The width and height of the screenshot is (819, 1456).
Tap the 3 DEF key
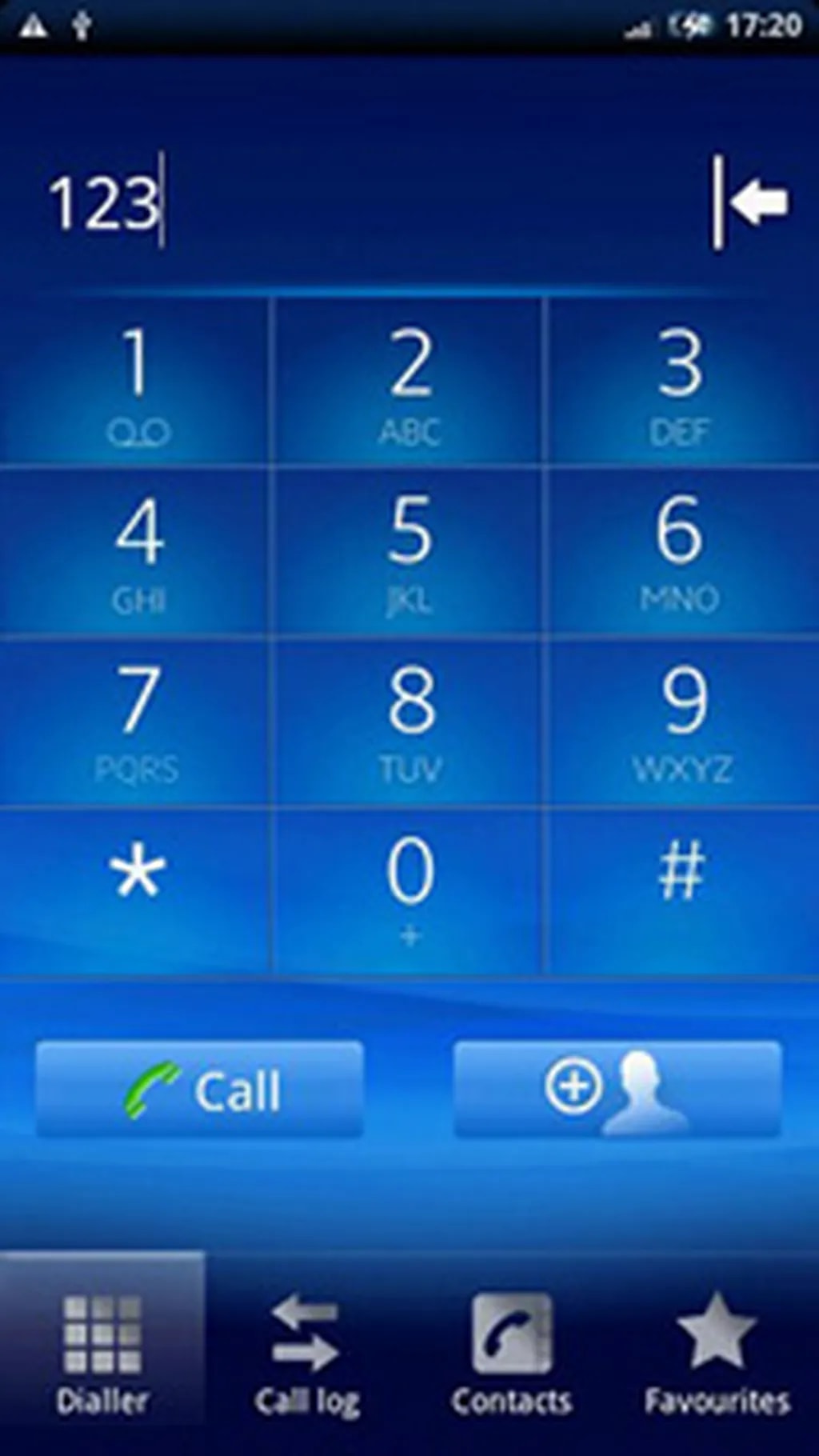681,384
